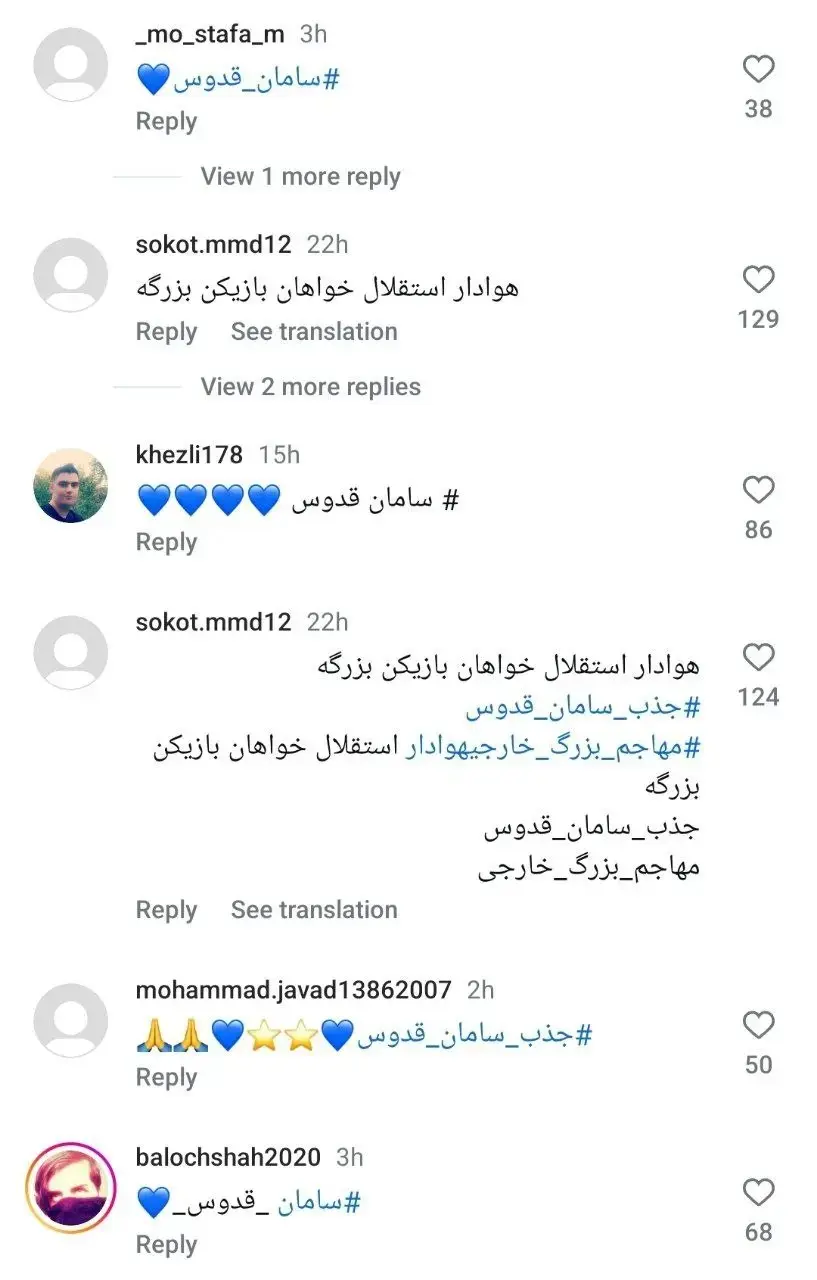Like khezli178's comment
Image resolution: width=817 pixels, height=1280 pixels.
tap(758, 490)
